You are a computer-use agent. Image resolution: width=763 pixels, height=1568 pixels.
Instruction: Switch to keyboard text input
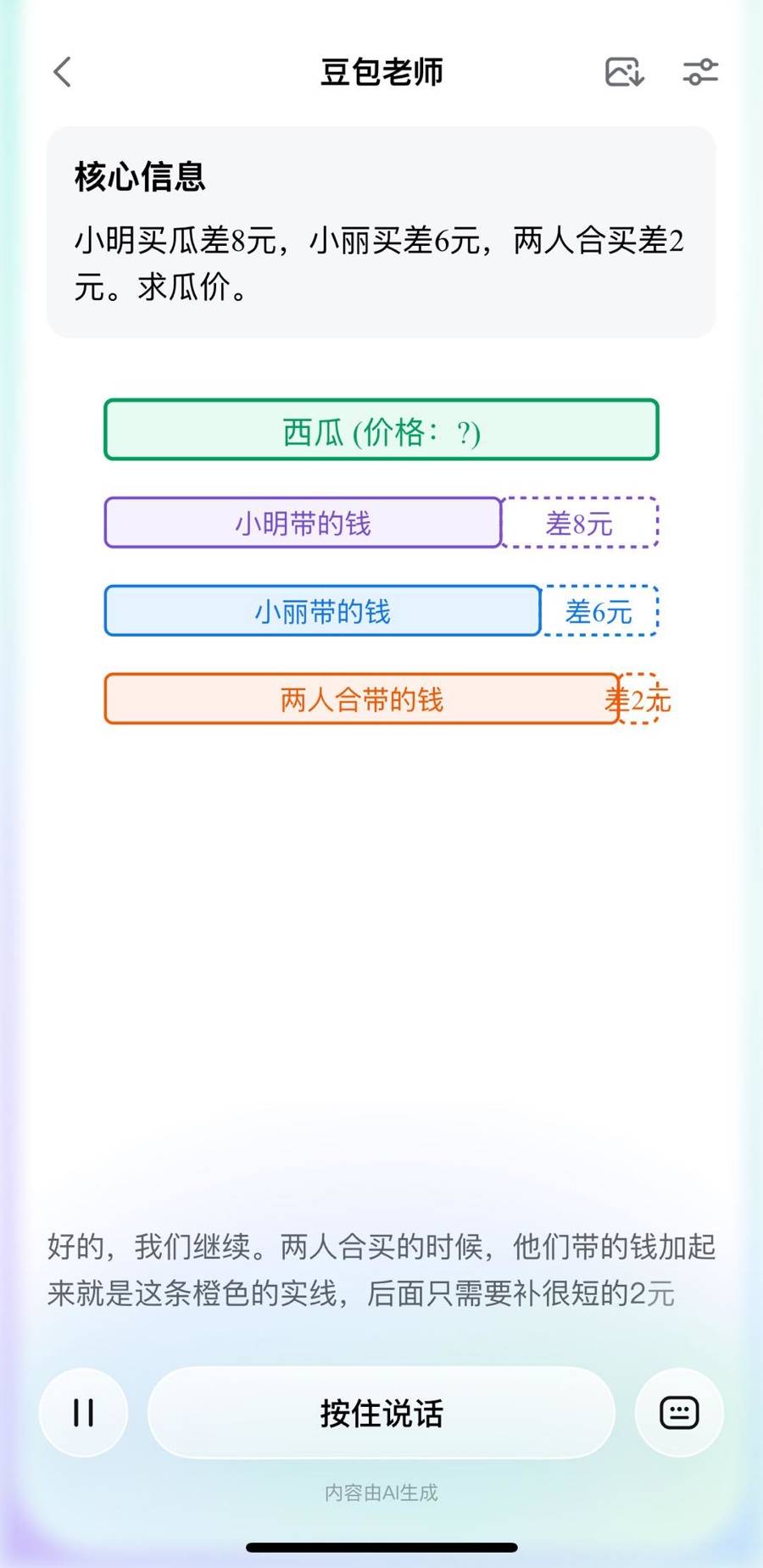click(x=679, y=1413)
